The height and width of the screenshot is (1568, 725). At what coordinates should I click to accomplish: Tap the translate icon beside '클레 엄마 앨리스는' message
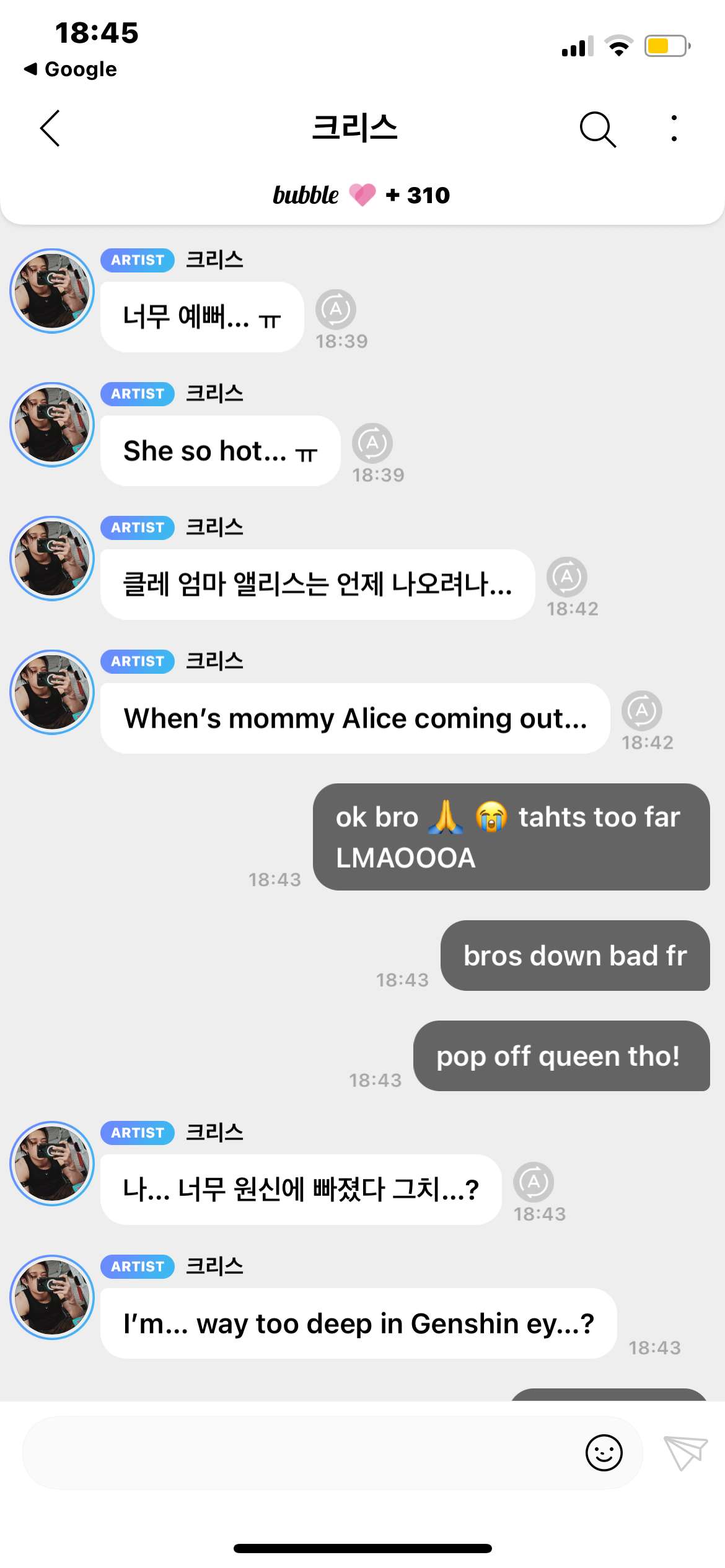[x=567, y=577]
